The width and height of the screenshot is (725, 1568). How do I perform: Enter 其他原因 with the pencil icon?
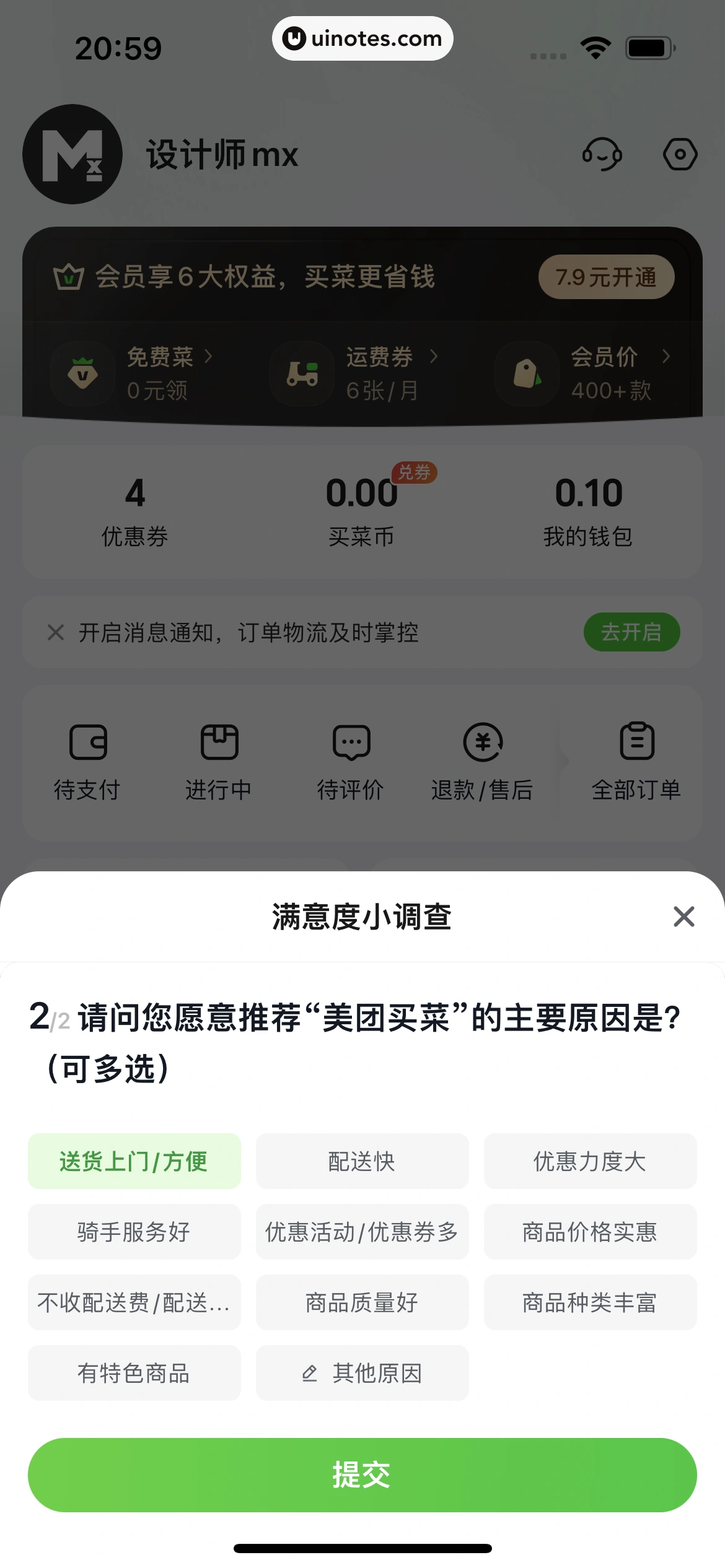pos(362,1373)
